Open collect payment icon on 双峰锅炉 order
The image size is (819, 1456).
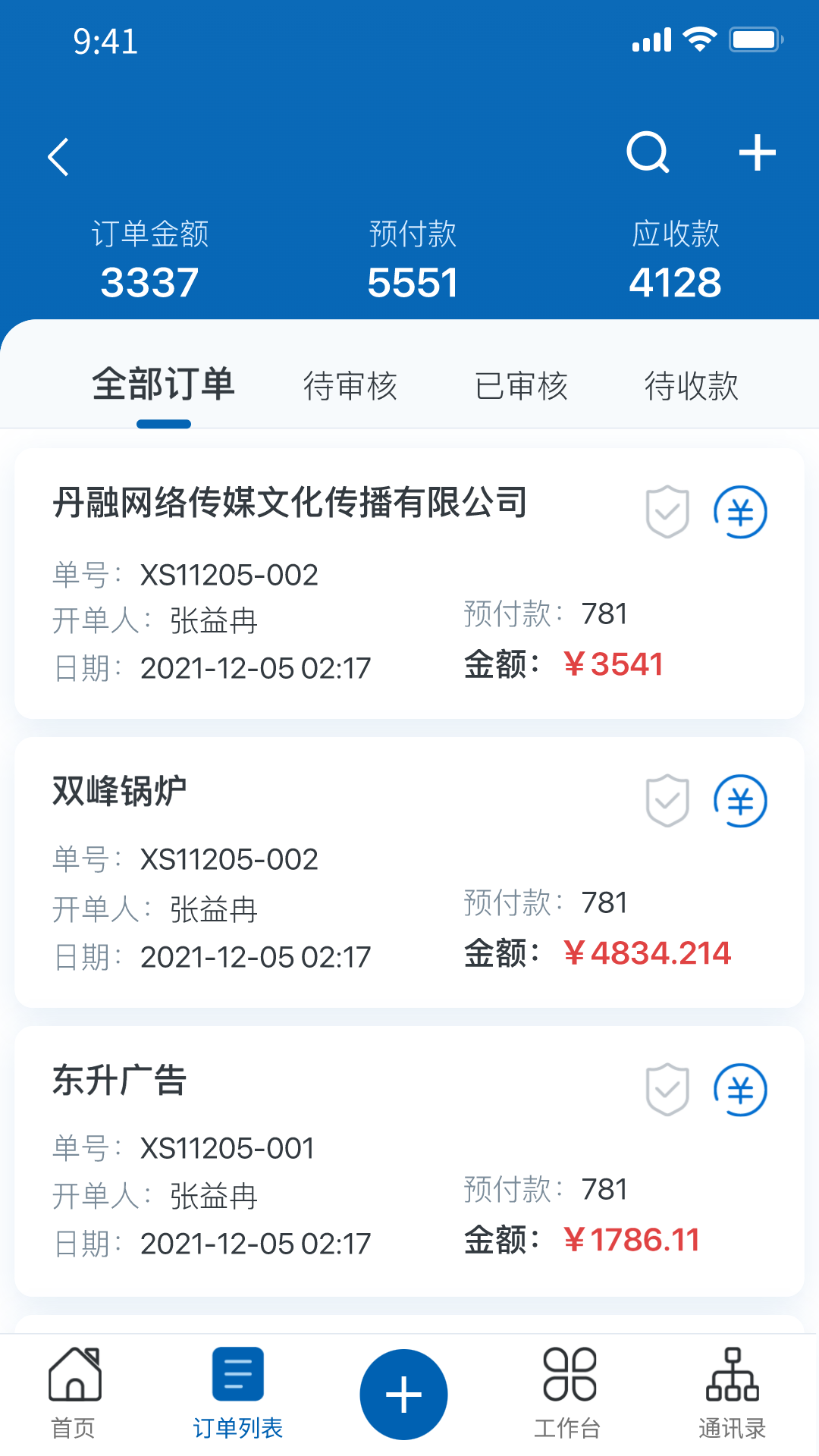(x=742, y=801)
